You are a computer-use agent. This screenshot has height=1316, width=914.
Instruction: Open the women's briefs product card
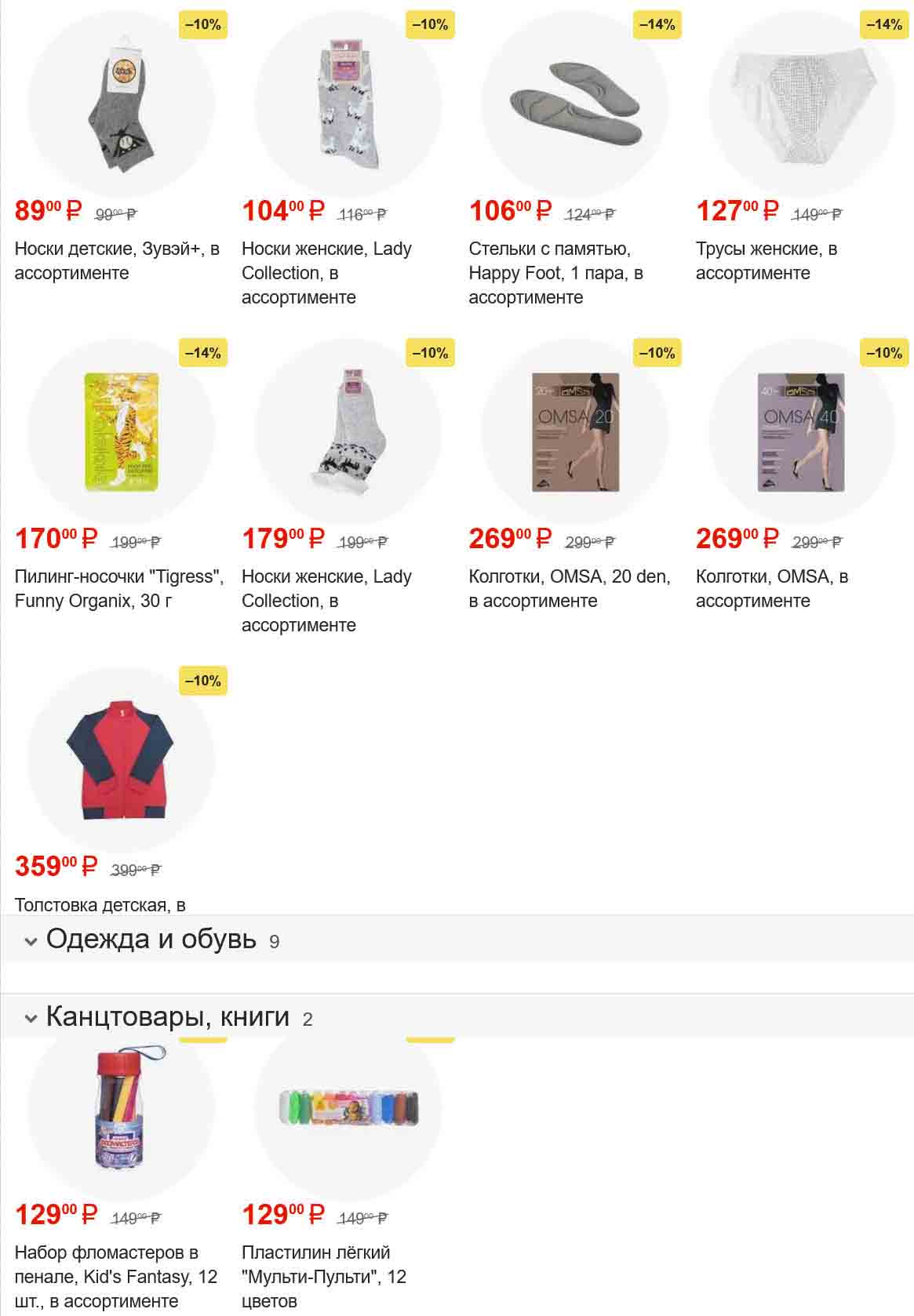pyautogui.click(x=802, y=104)
